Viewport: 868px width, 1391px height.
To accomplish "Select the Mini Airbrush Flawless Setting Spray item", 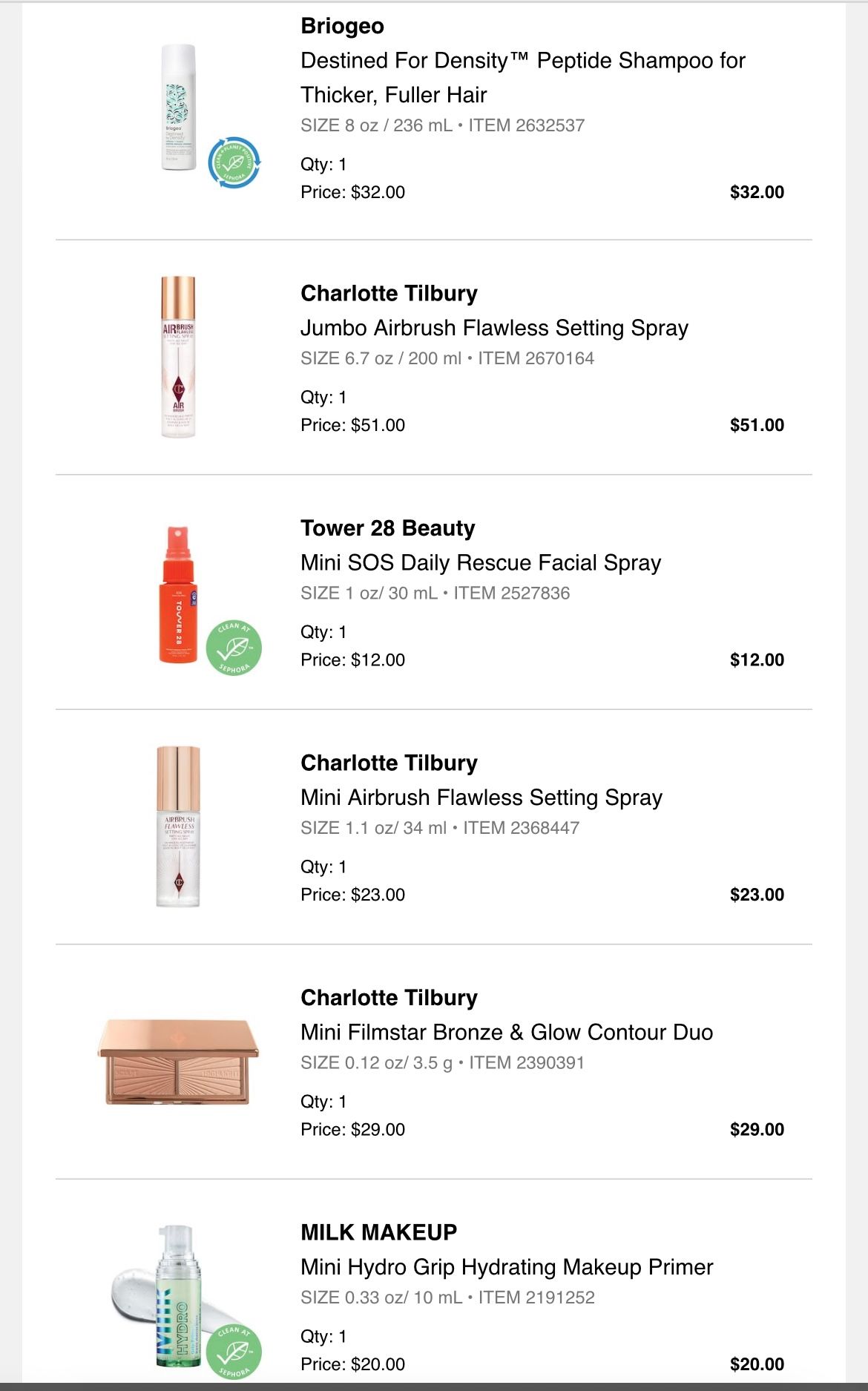I will [x=481, y=798].
